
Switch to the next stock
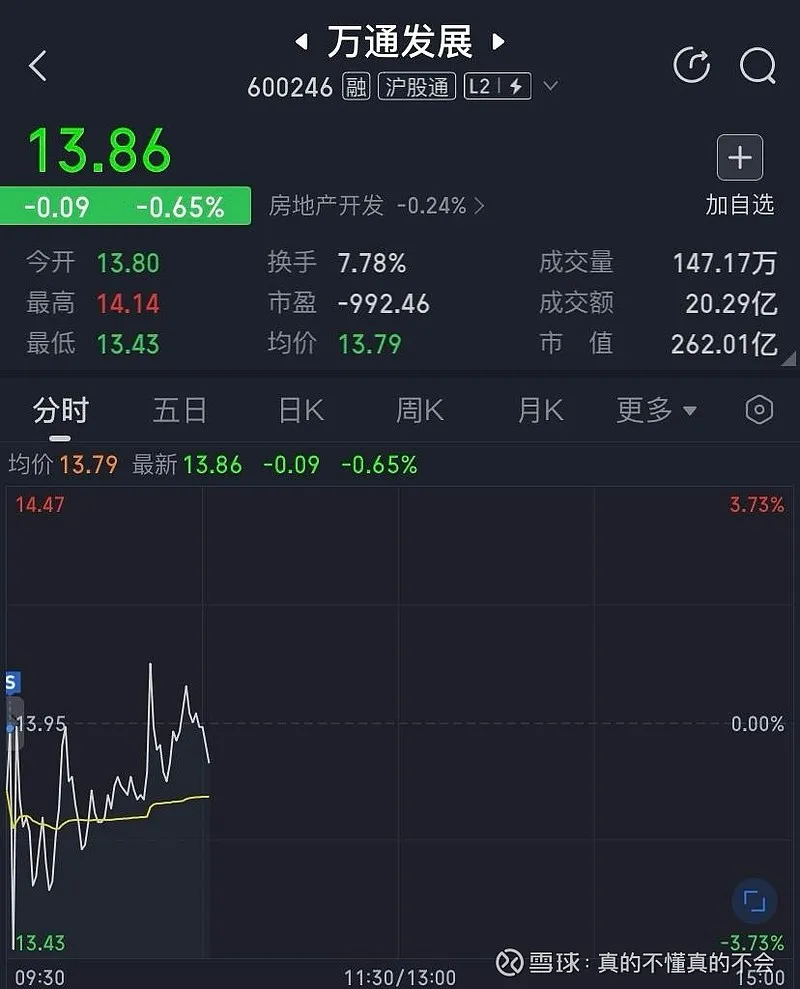click(x=498, y=42)
